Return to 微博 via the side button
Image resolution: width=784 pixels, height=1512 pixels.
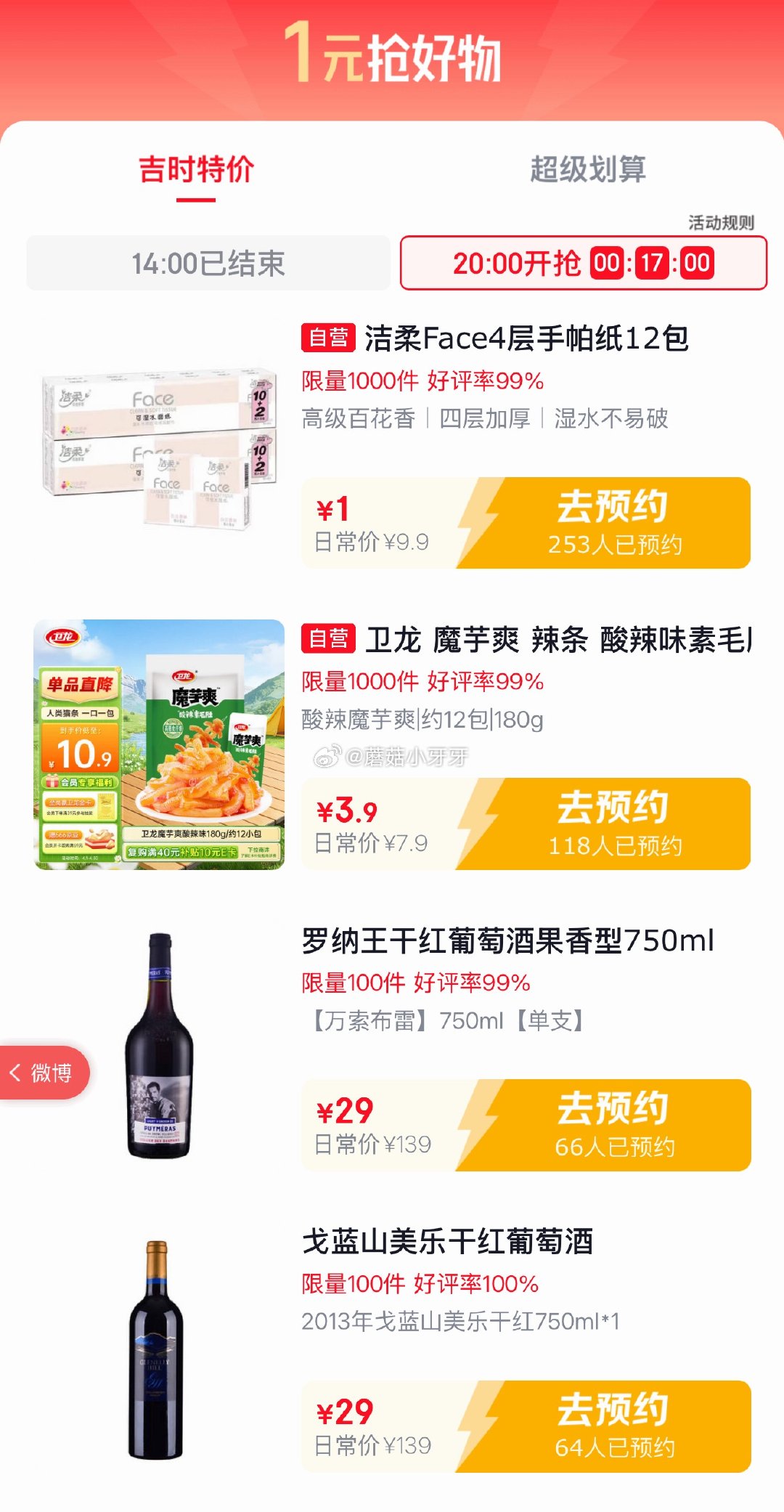click(x=44, y=1073)
